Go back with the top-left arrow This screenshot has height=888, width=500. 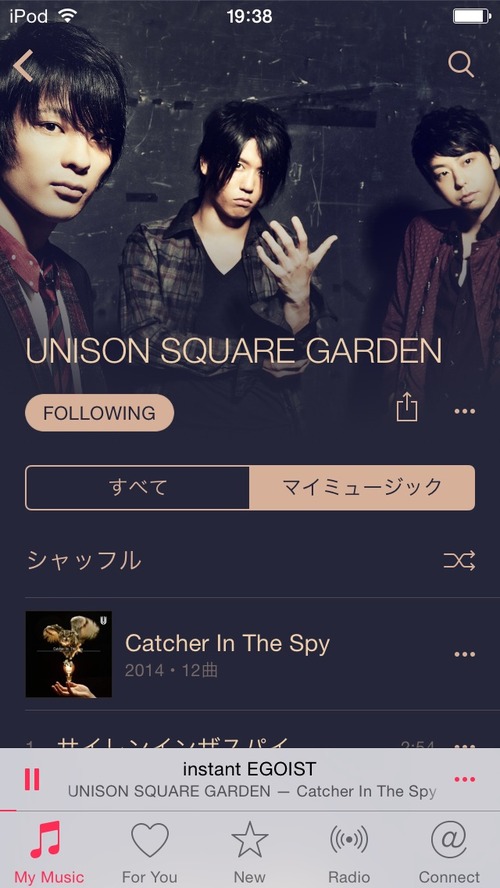pyautogui.click(x=23, y=66)
